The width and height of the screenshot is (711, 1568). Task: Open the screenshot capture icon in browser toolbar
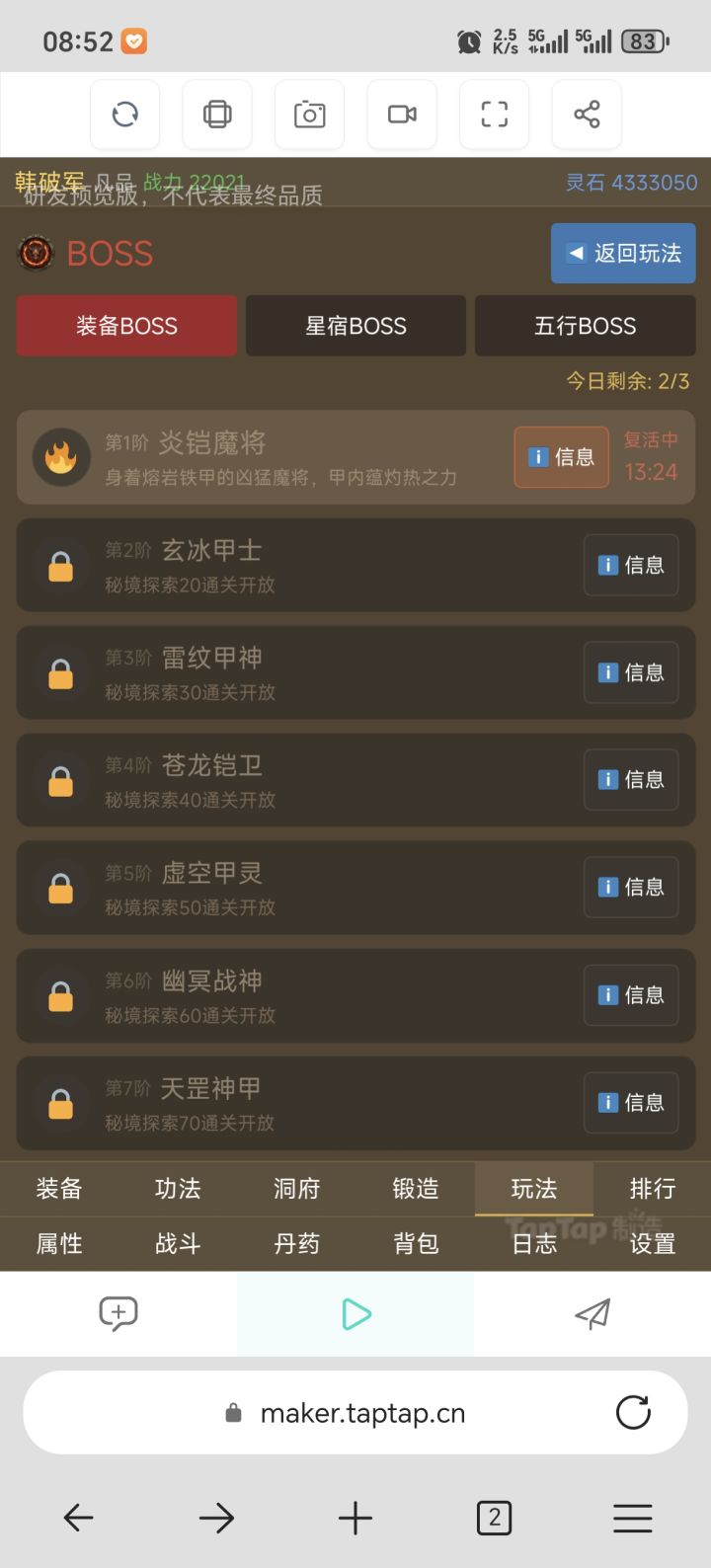point(309,115)
